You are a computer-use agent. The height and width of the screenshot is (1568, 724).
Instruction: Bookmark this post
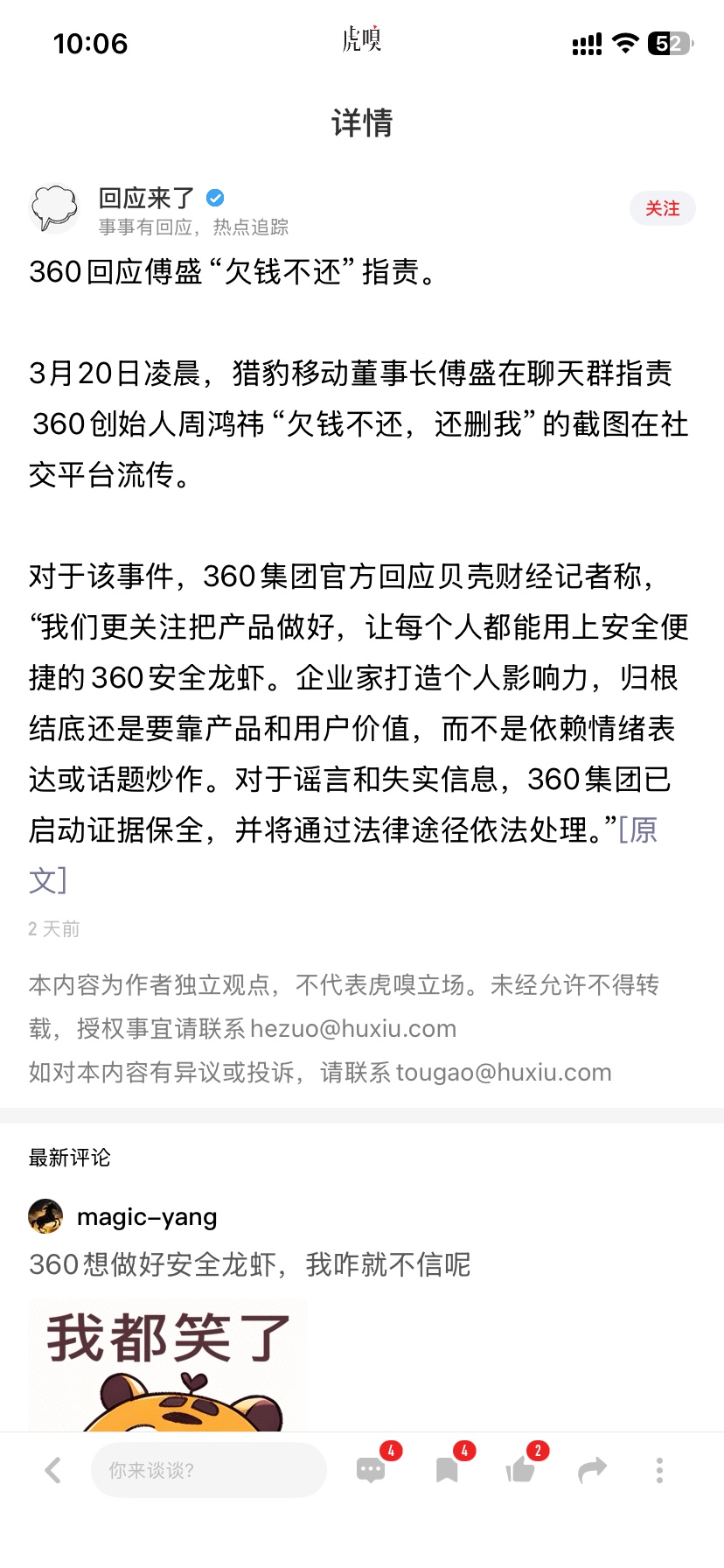447,1470
